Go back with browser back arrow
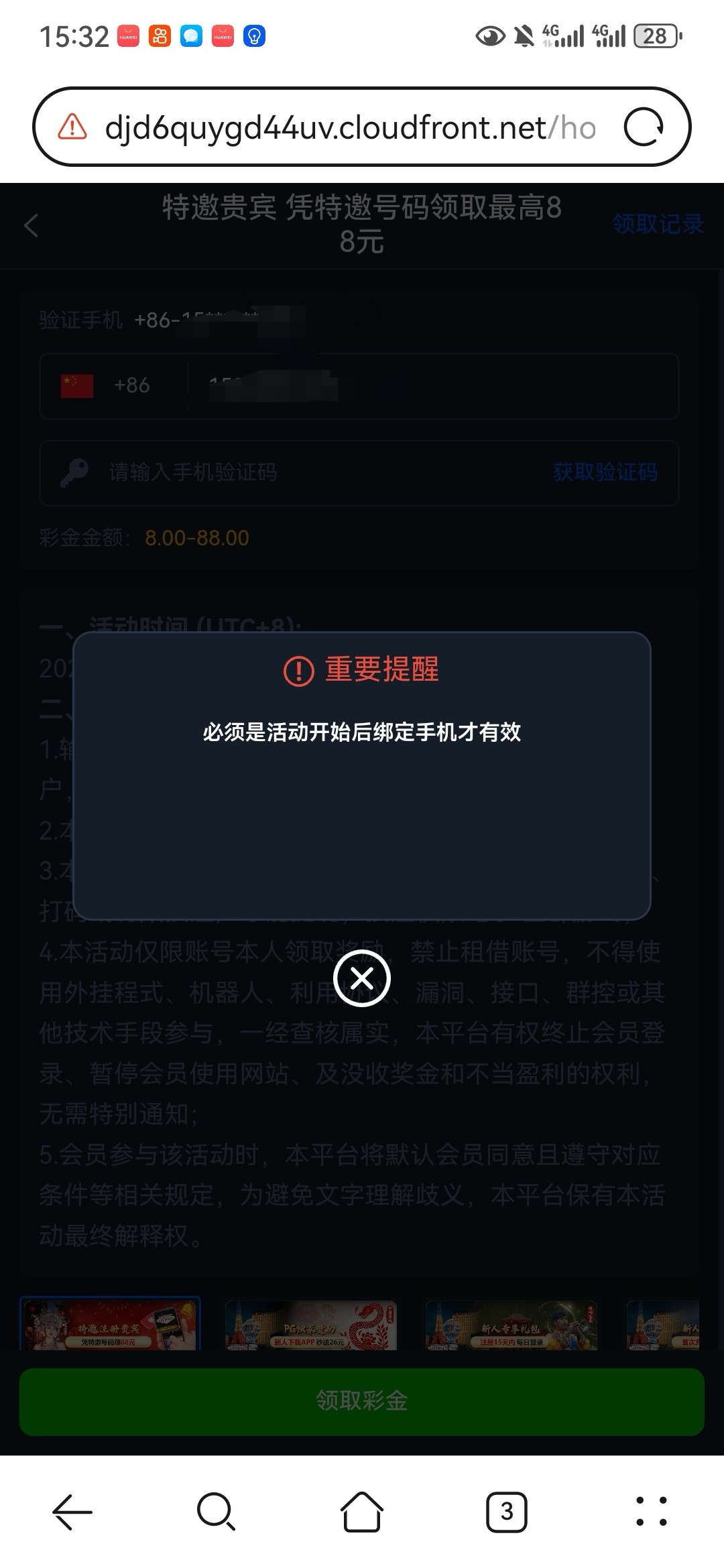The height and width of the screenshot is (1568, 724). (x=72, y=1512)
